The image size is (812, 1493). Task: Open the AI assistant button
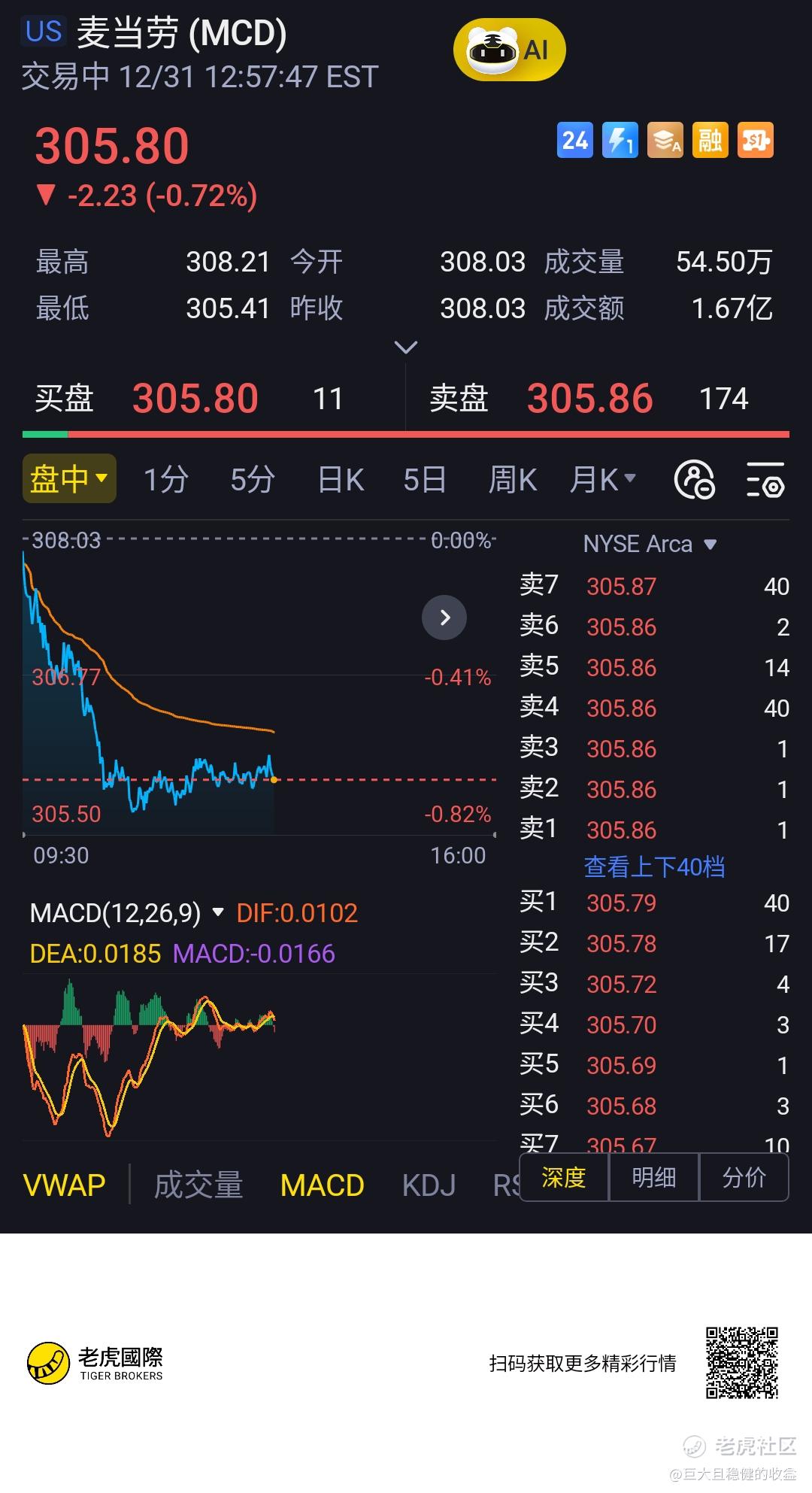coord(509,50)
